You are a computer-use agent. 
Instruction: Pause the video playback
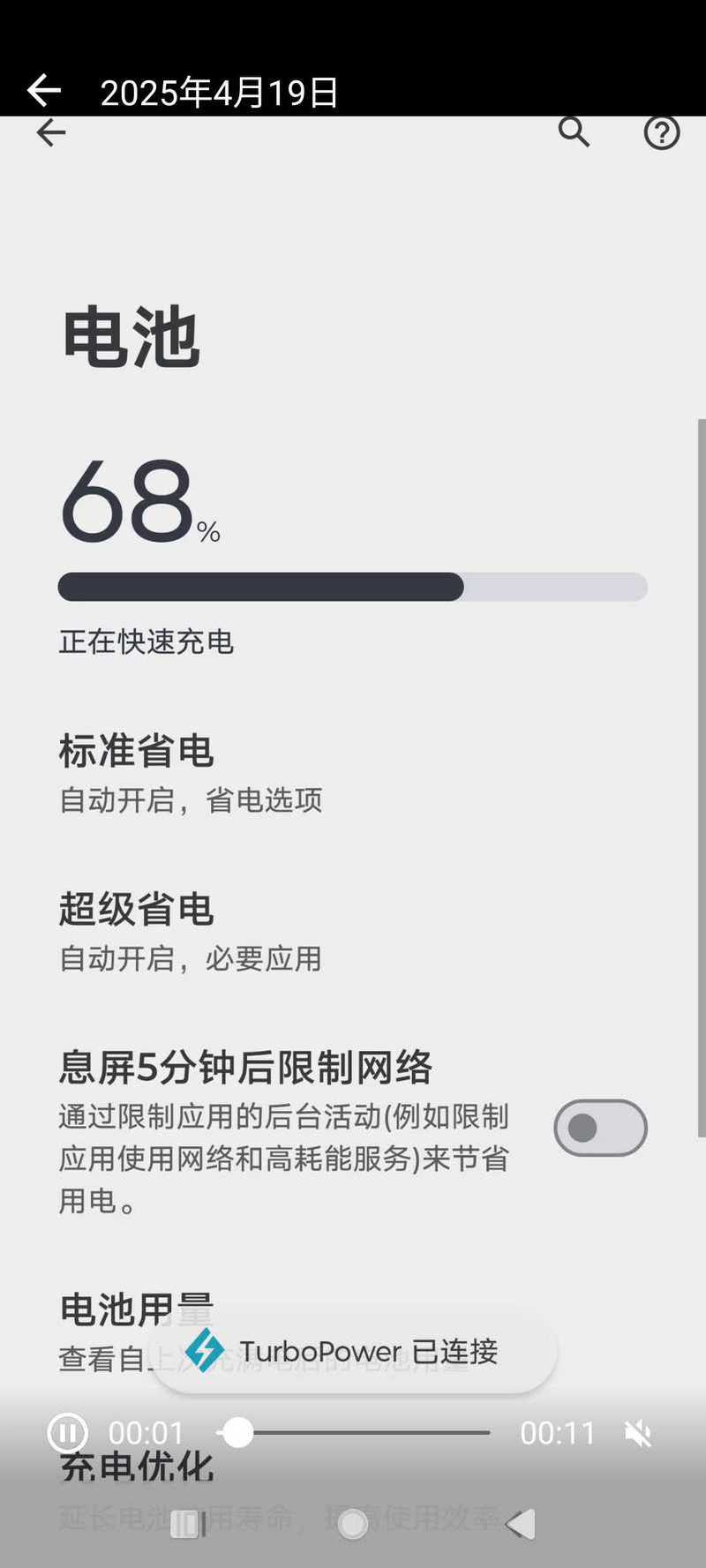[67, 1433]
